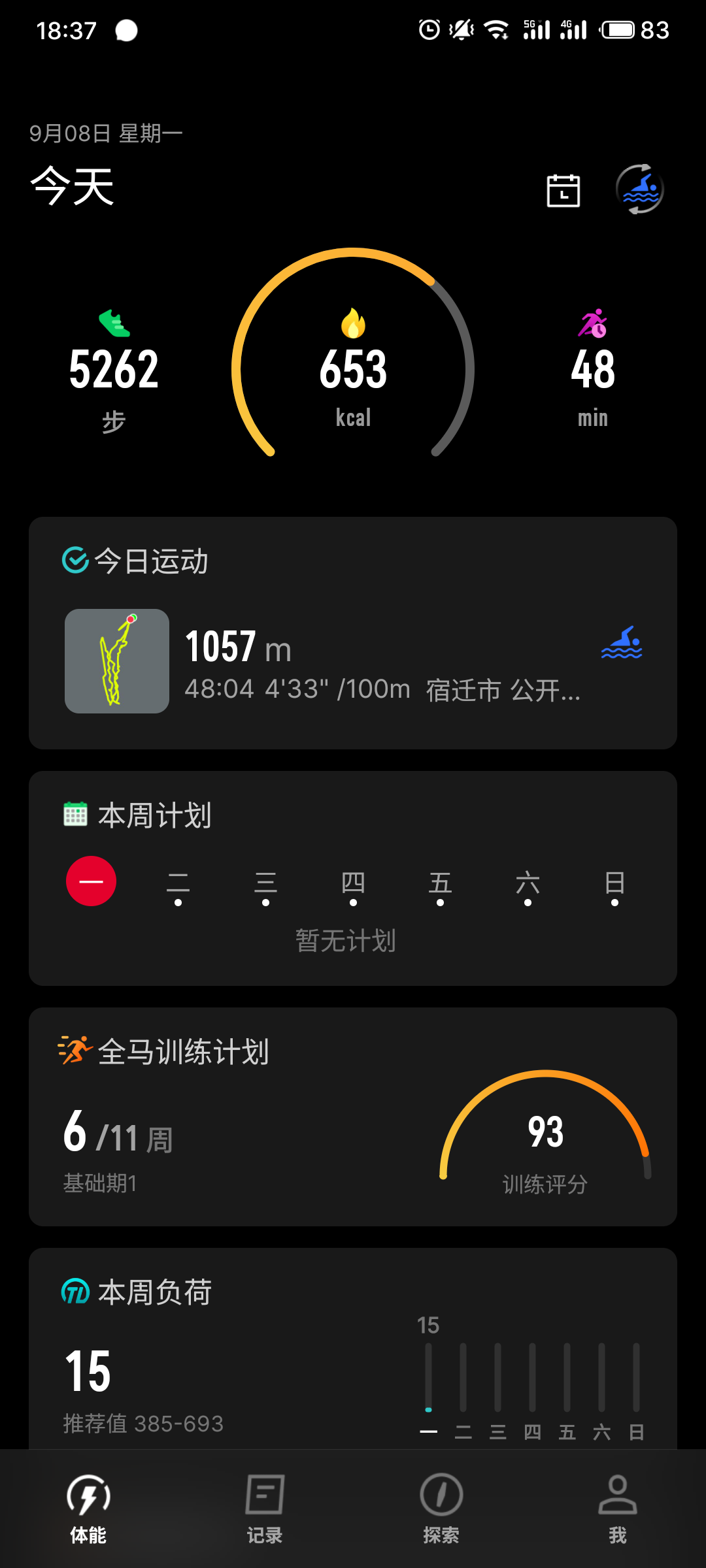Select Monday in the weekly plan

(91, 881)
